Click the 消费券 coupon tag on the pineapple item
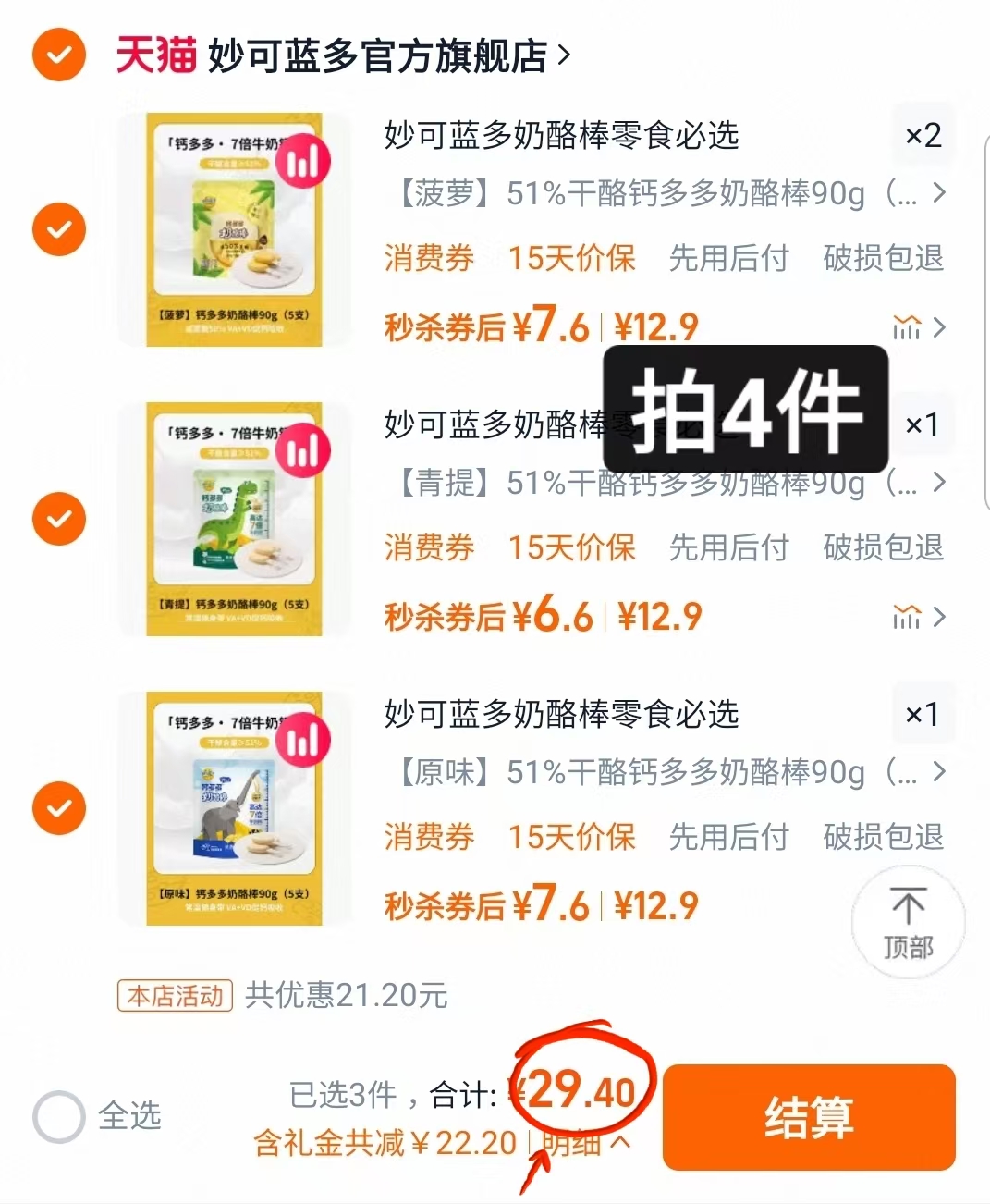 tap(428, 260)
